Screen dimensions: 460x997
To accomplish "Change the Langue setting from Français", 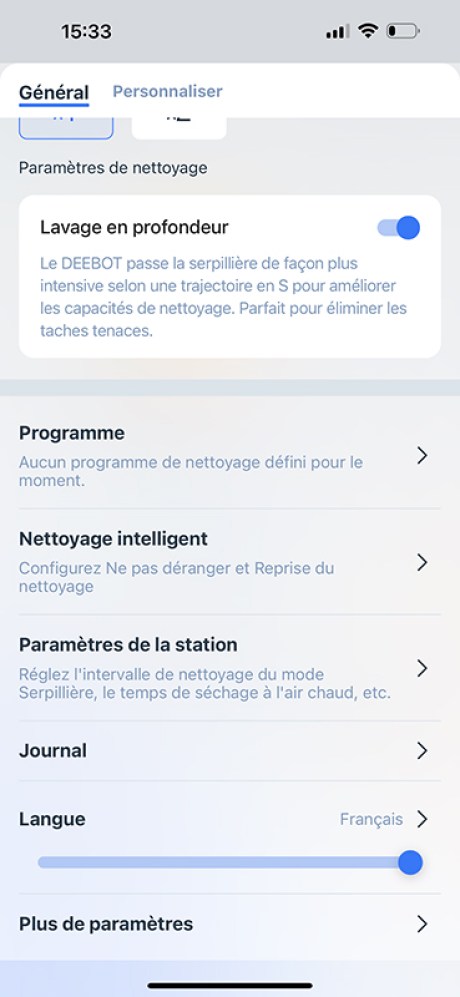I will click(384, 819).
